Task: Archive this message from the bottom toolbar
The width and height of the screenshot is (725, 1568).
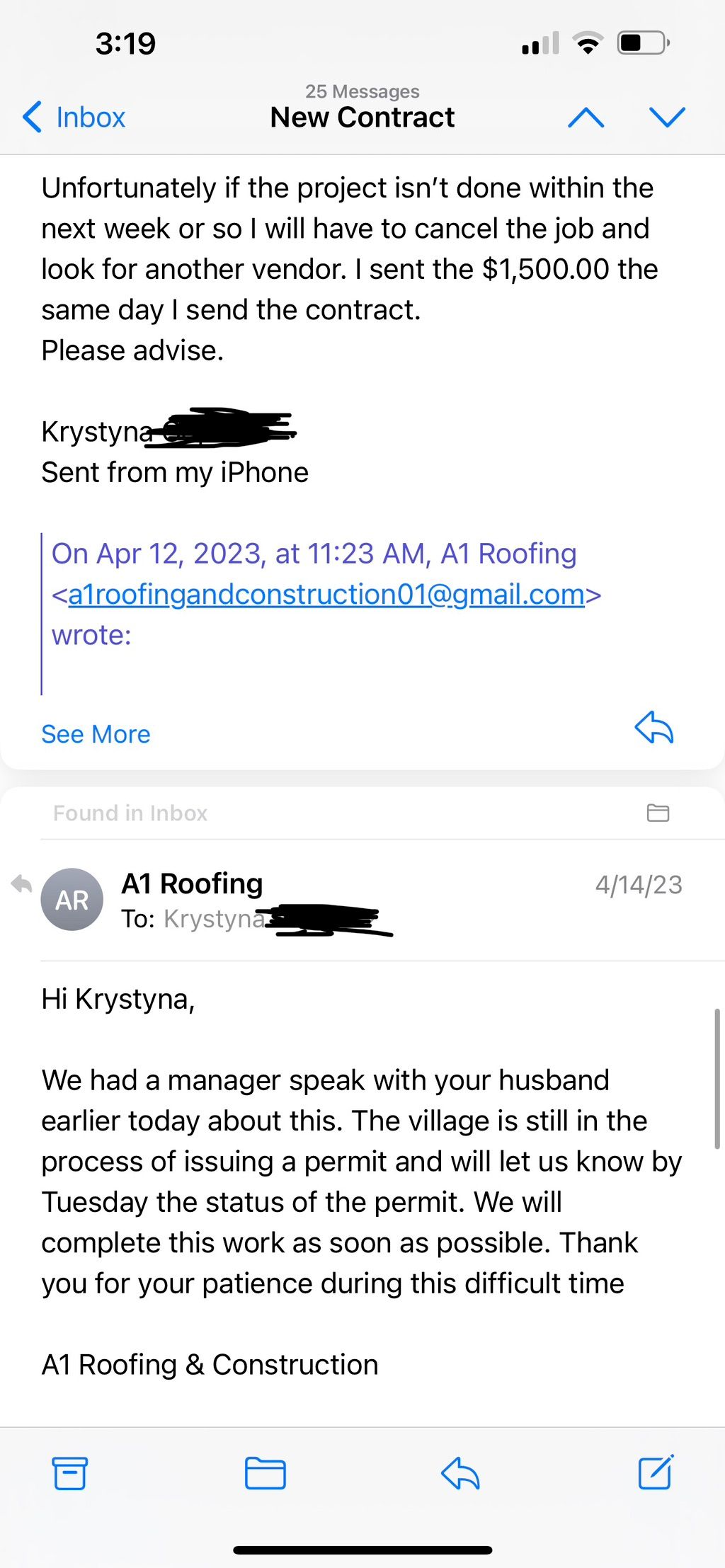Action: (70, 1473)
